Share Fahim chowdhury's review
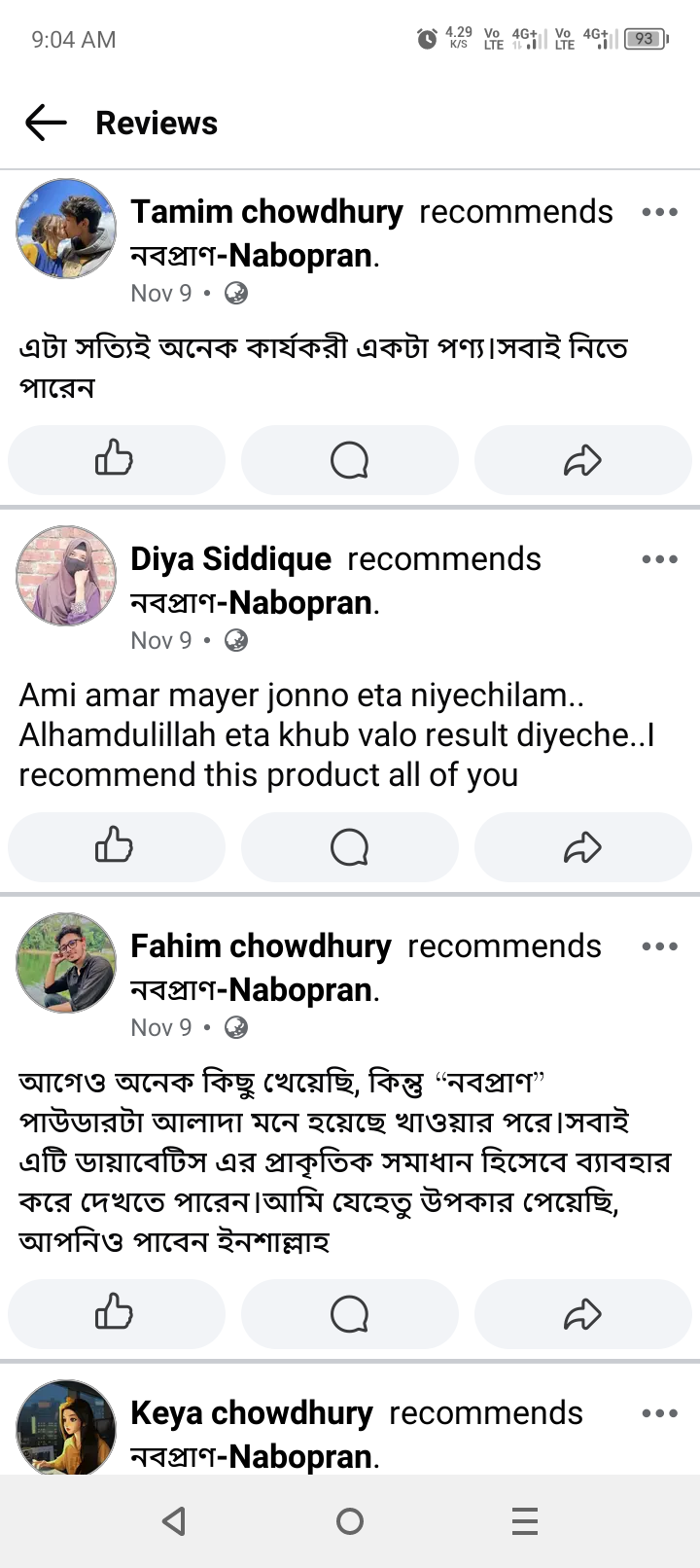The height and width of the screenshot is (1568, 700). pyautogui.click(x=581, y=1313)
